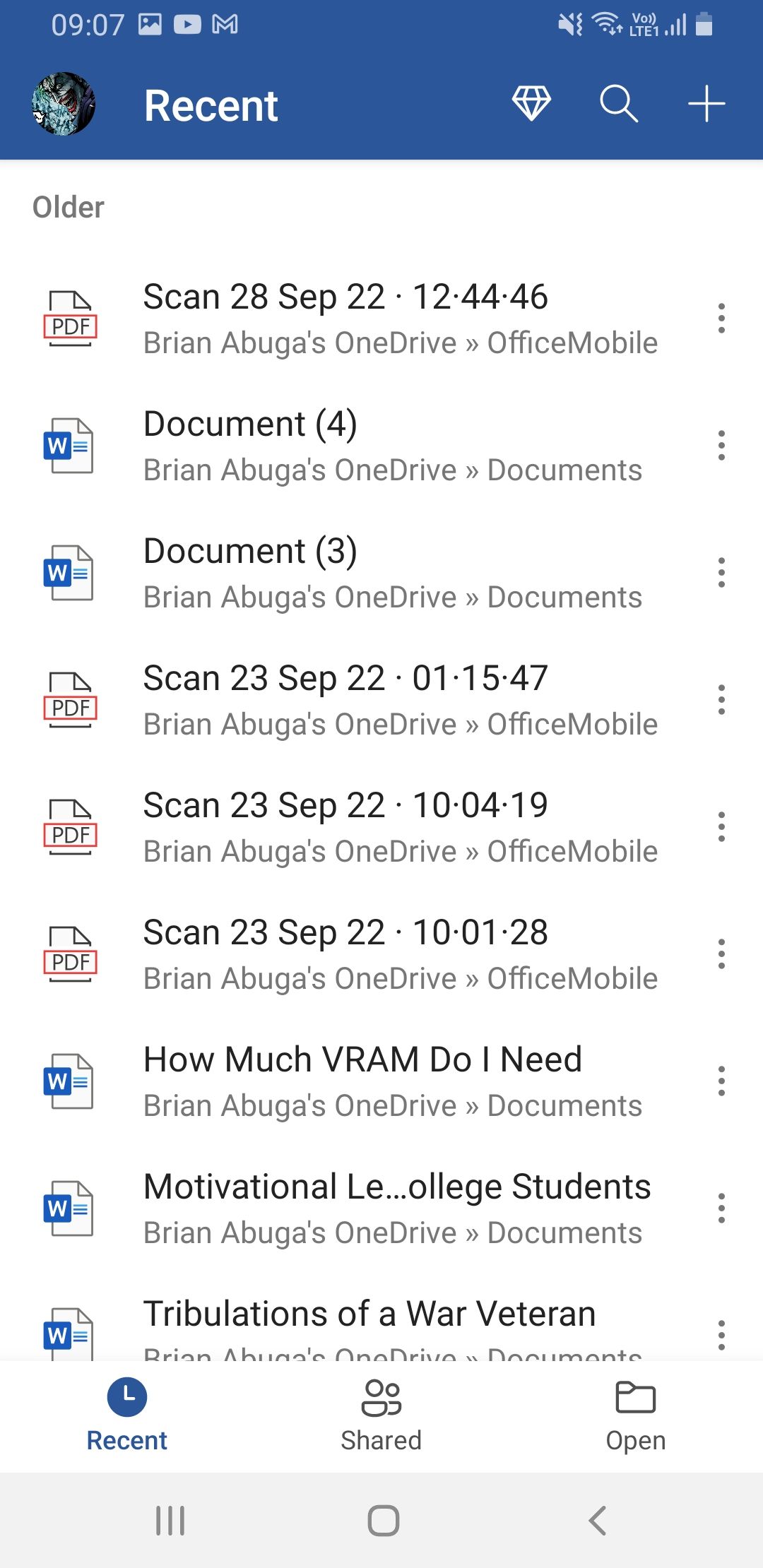Screen dimensions: 763x1568
Task: Open the profile avatar
Action: 64,104
